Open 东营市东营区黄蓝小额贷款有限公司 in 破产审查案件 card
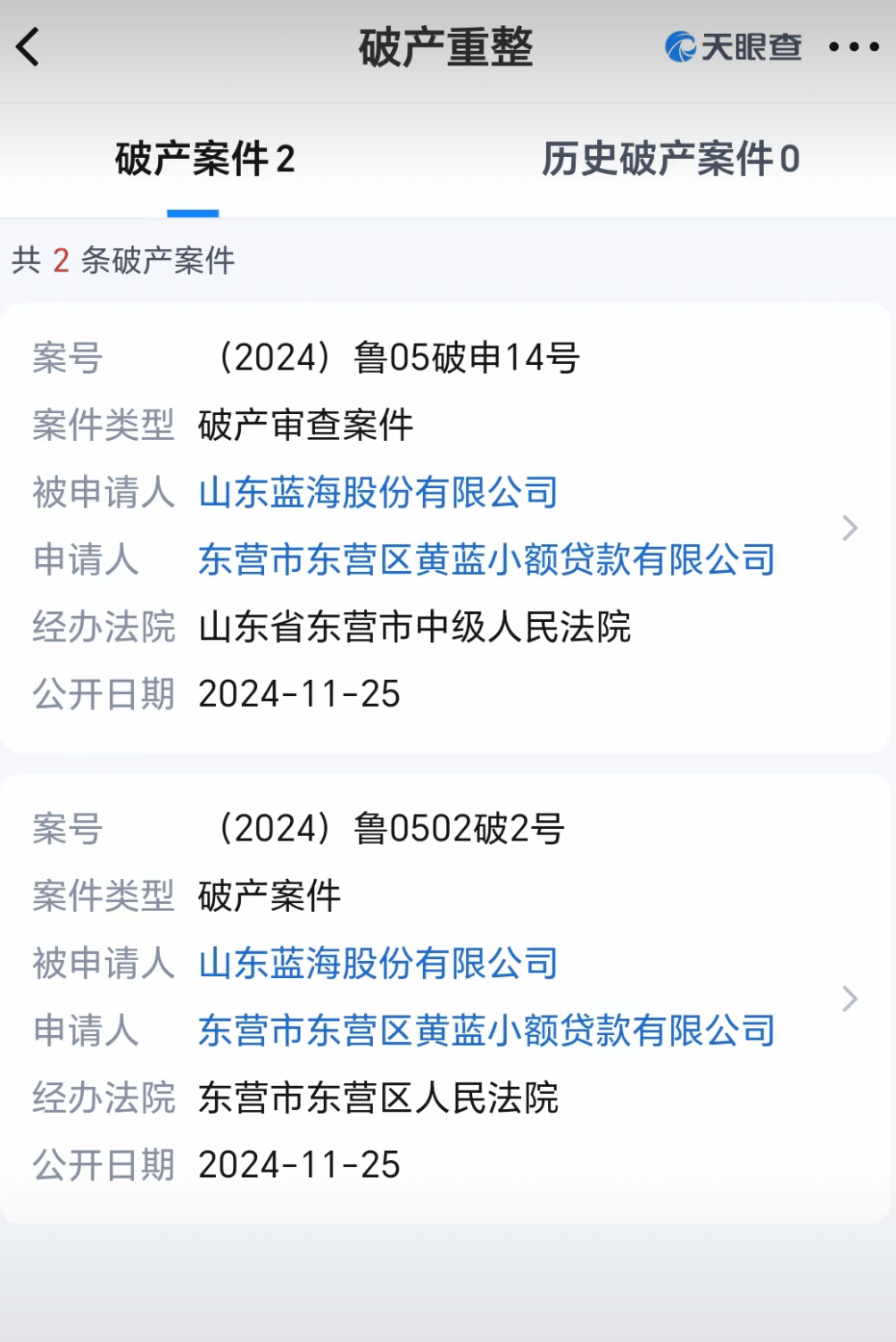The image size is (896, 1342). (486, 560)
